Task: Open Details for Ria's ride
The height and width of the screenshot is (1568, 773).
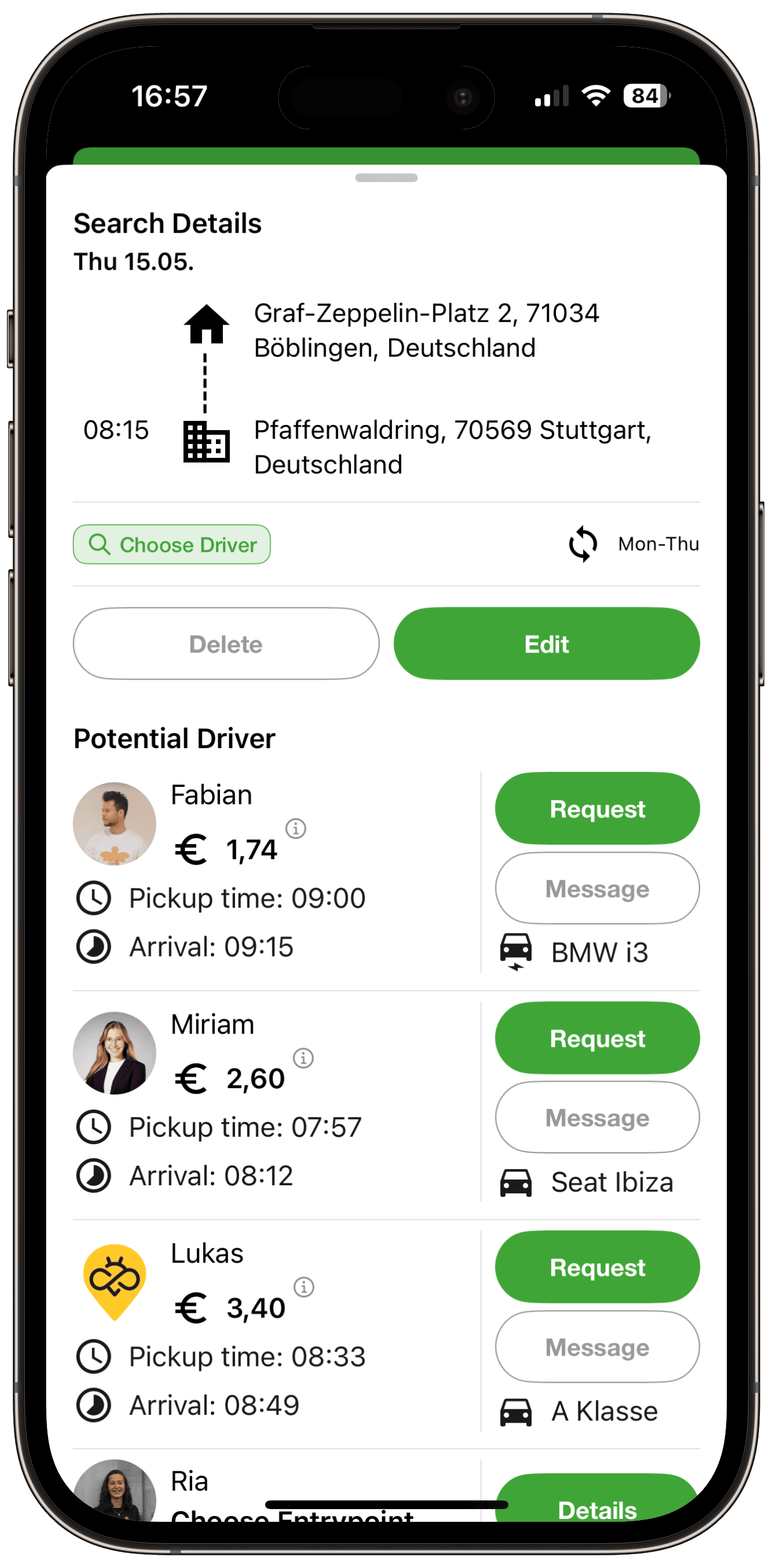Action: (596, 1504)
